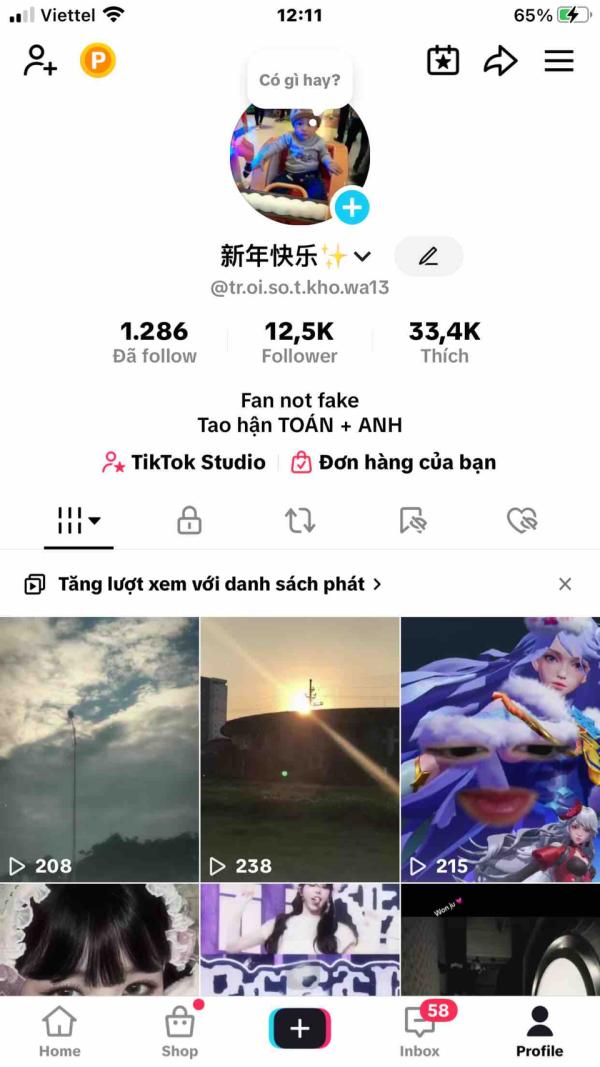Tap the plus badge on the avatar
The width and height of the screenshot is (600, 1067).
(x=351, y=208)
